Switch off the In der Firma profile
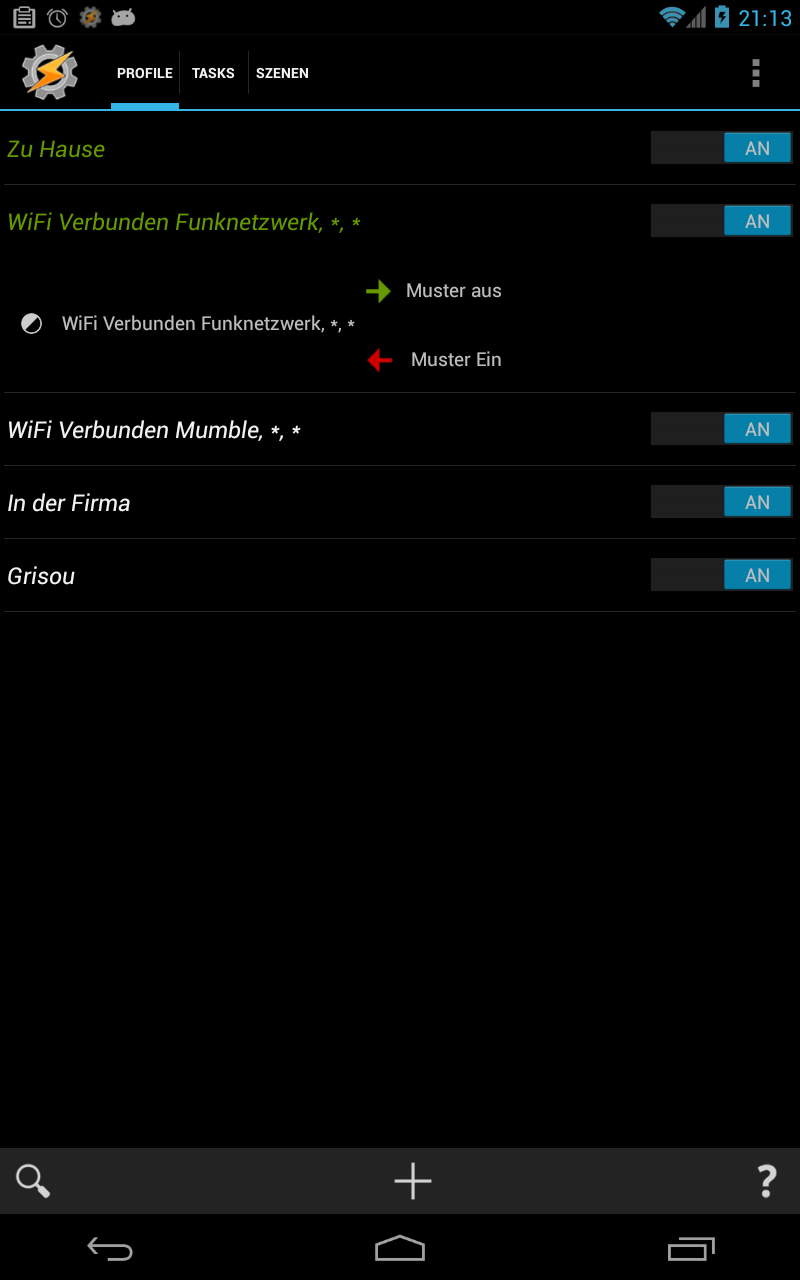 pos(721,502)
